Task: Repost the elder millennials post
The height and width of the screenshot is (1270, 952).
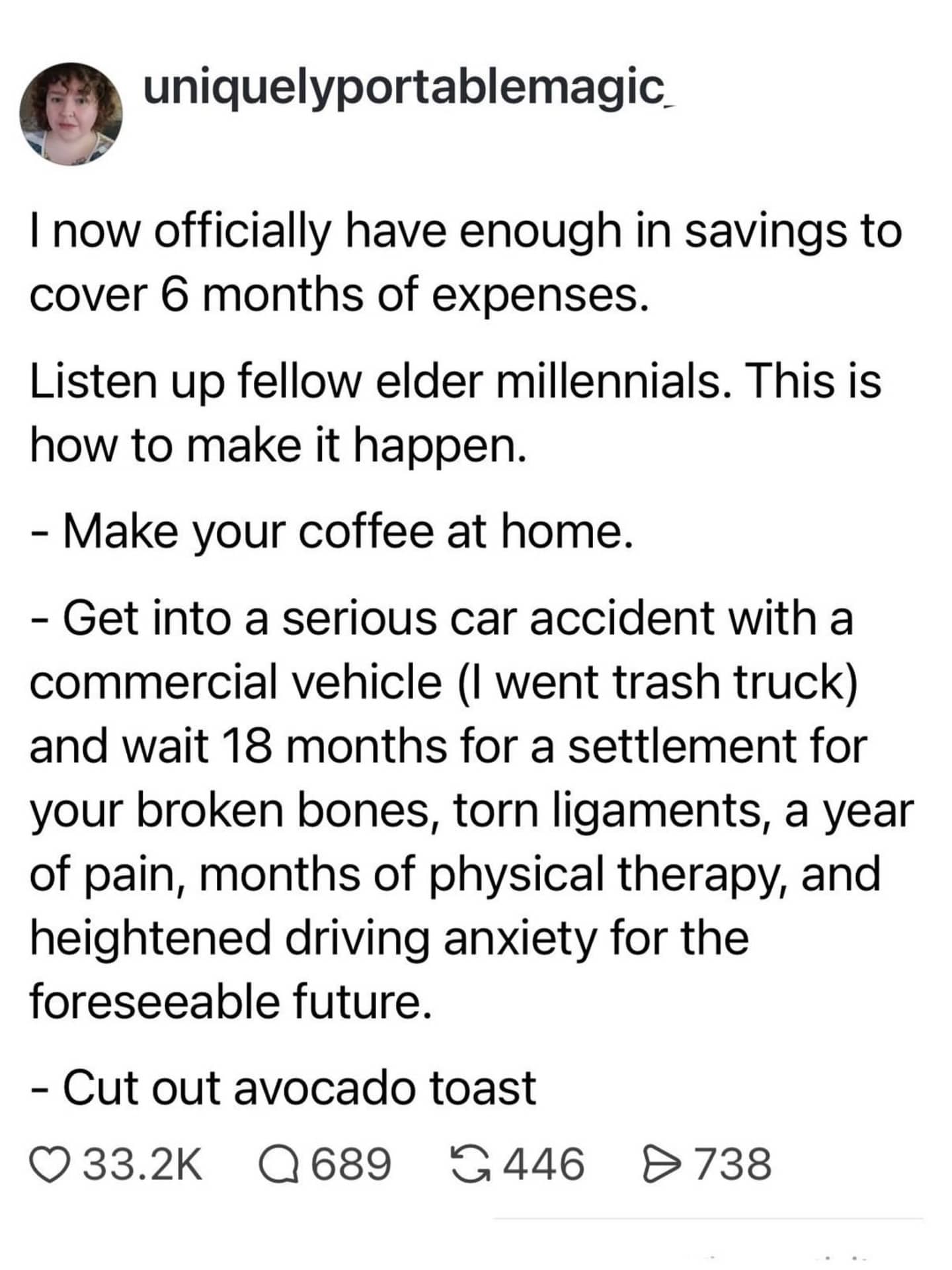Action: tap(471, 1164)
